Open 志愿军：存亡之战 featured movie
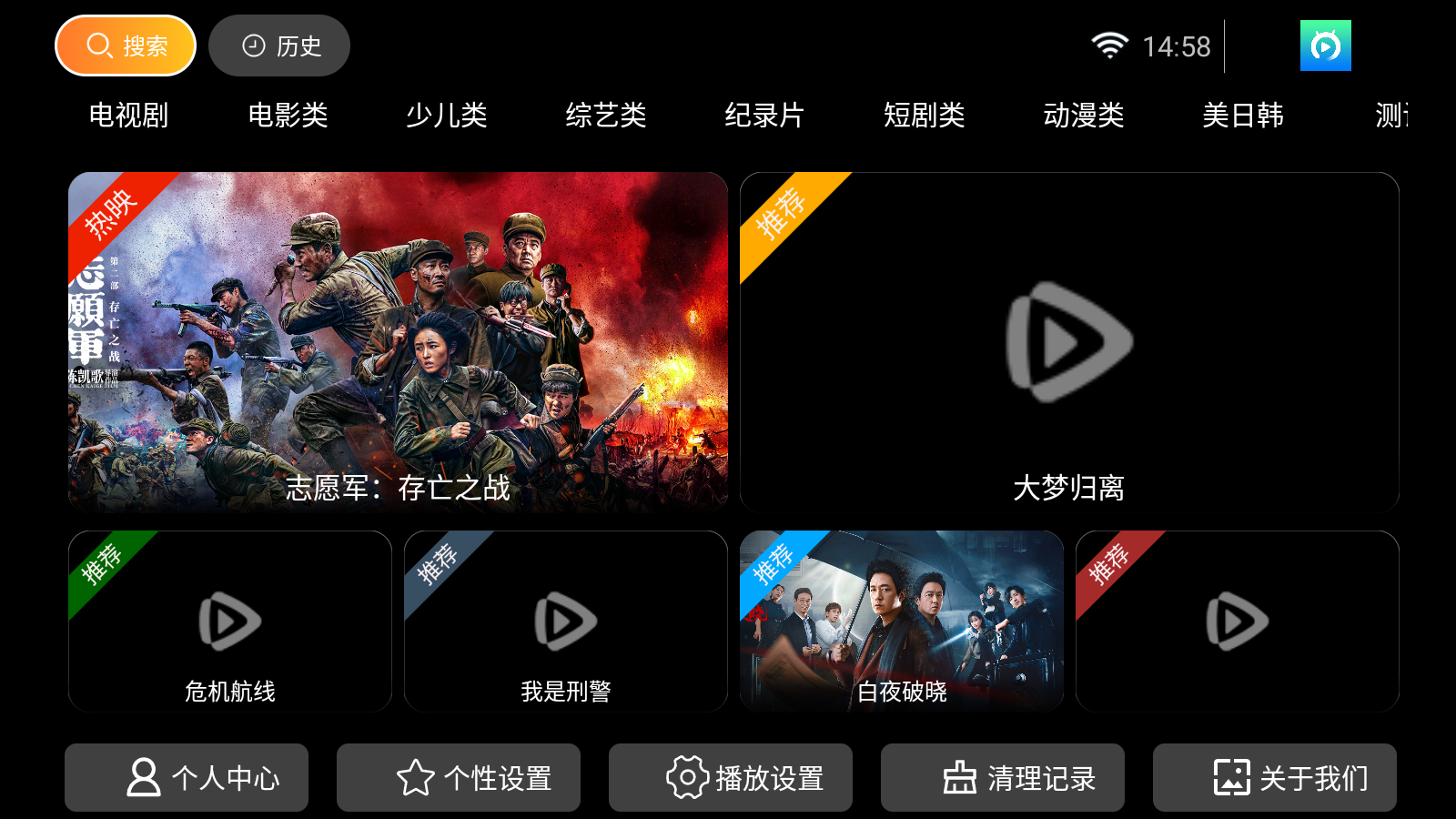Screen dimensions: 1456x819 pos(398,341)
